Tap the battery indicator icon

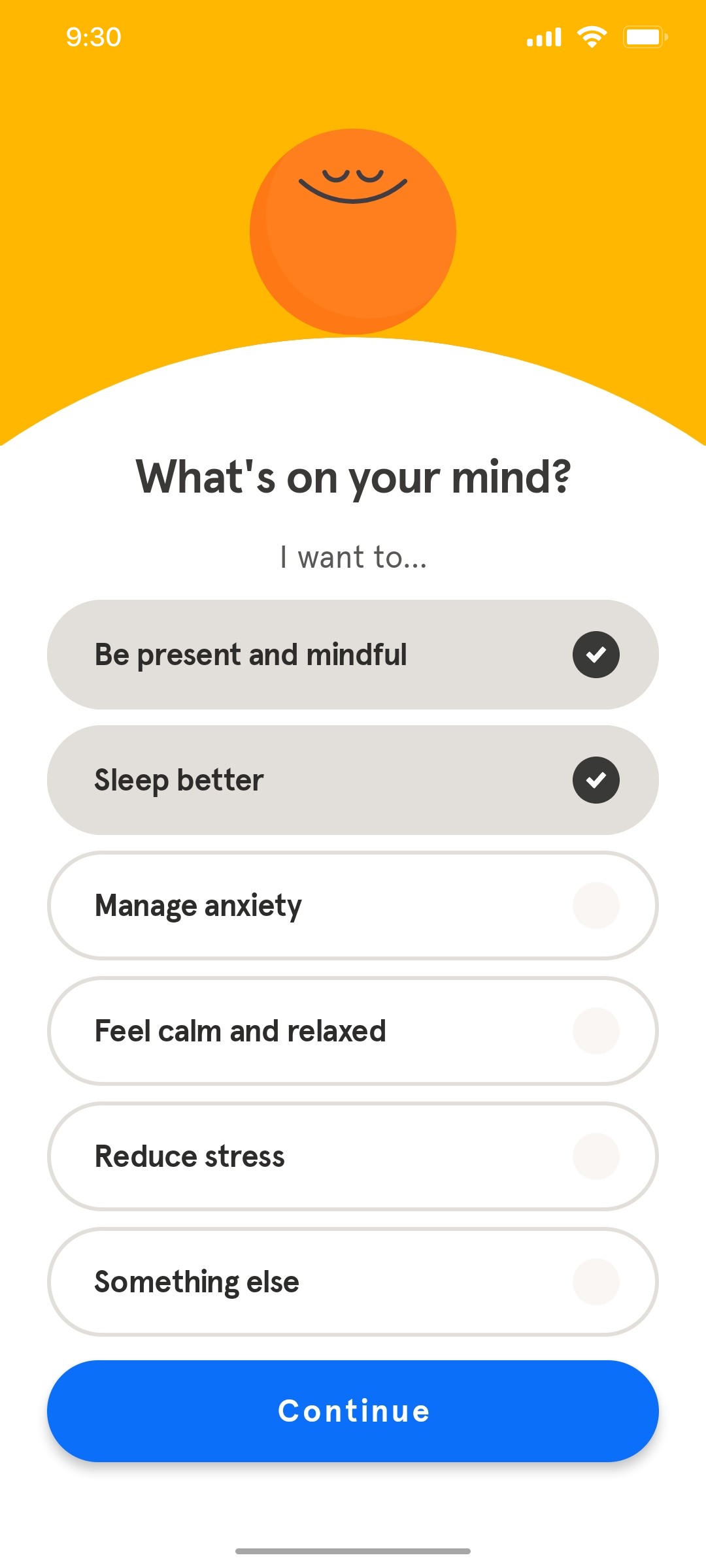click(644, 36)
